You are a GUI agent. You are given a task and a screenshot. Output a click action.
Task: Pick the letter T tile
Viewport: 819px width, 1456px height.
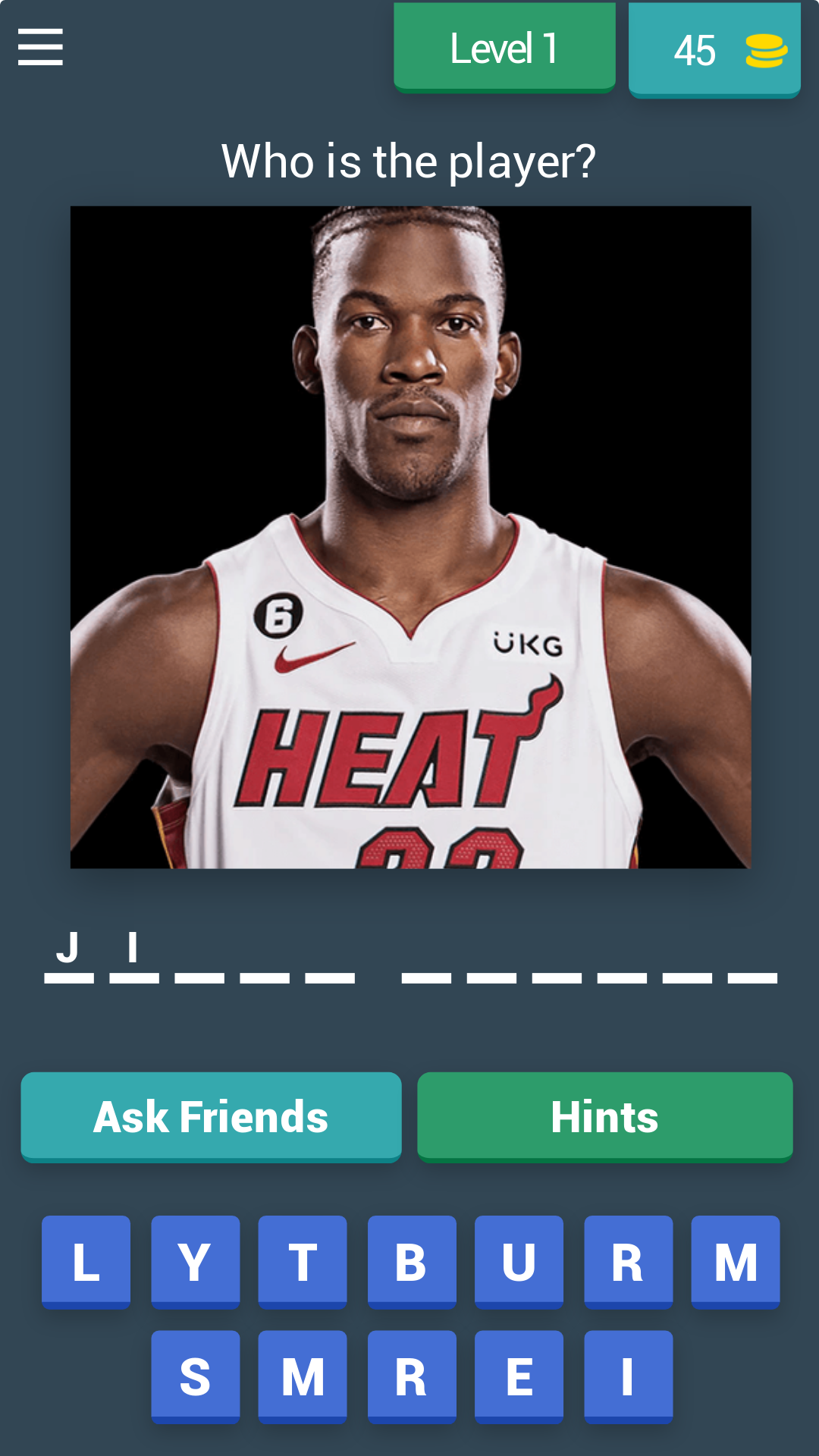click(303, 1262)
